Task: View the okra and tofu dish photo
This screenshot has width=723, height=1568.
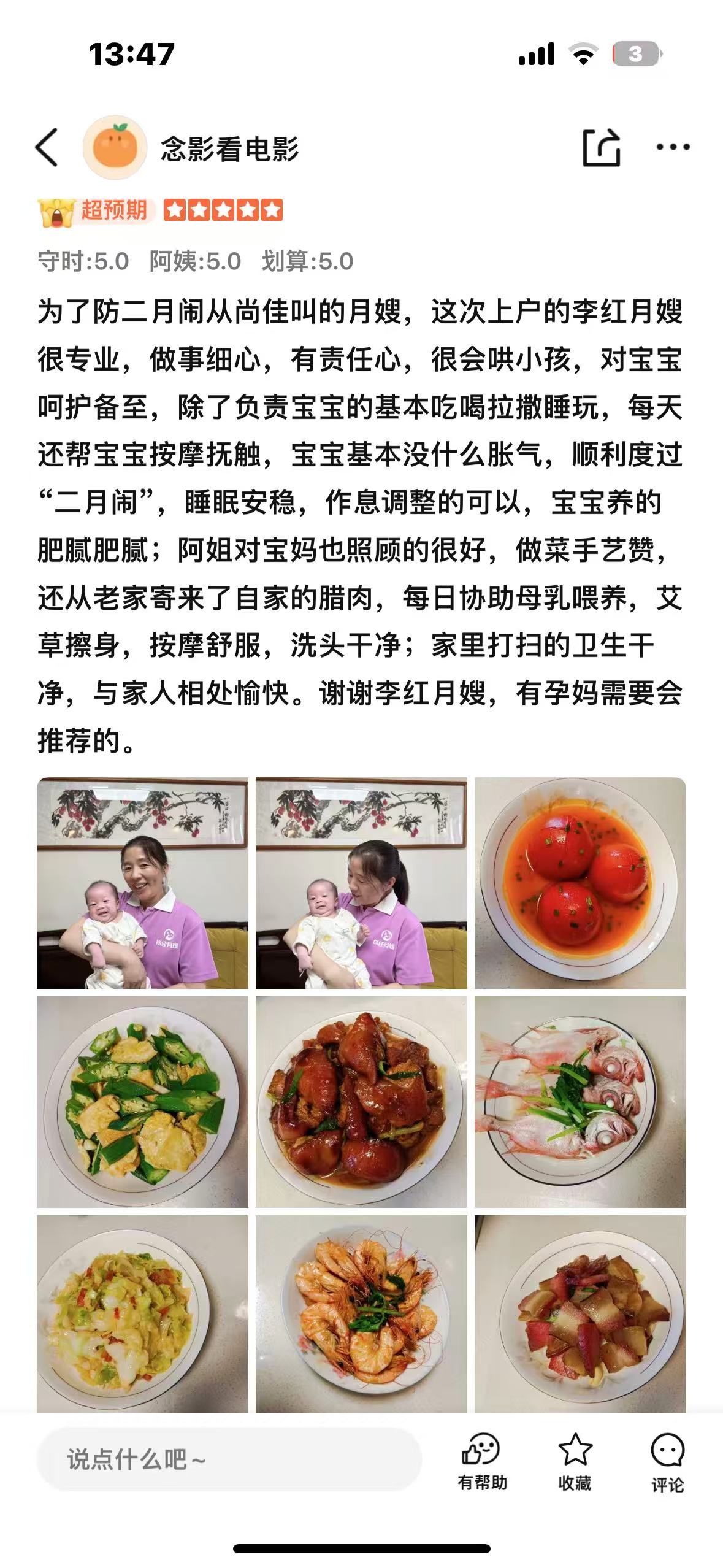Action: tap(142, 1102)
